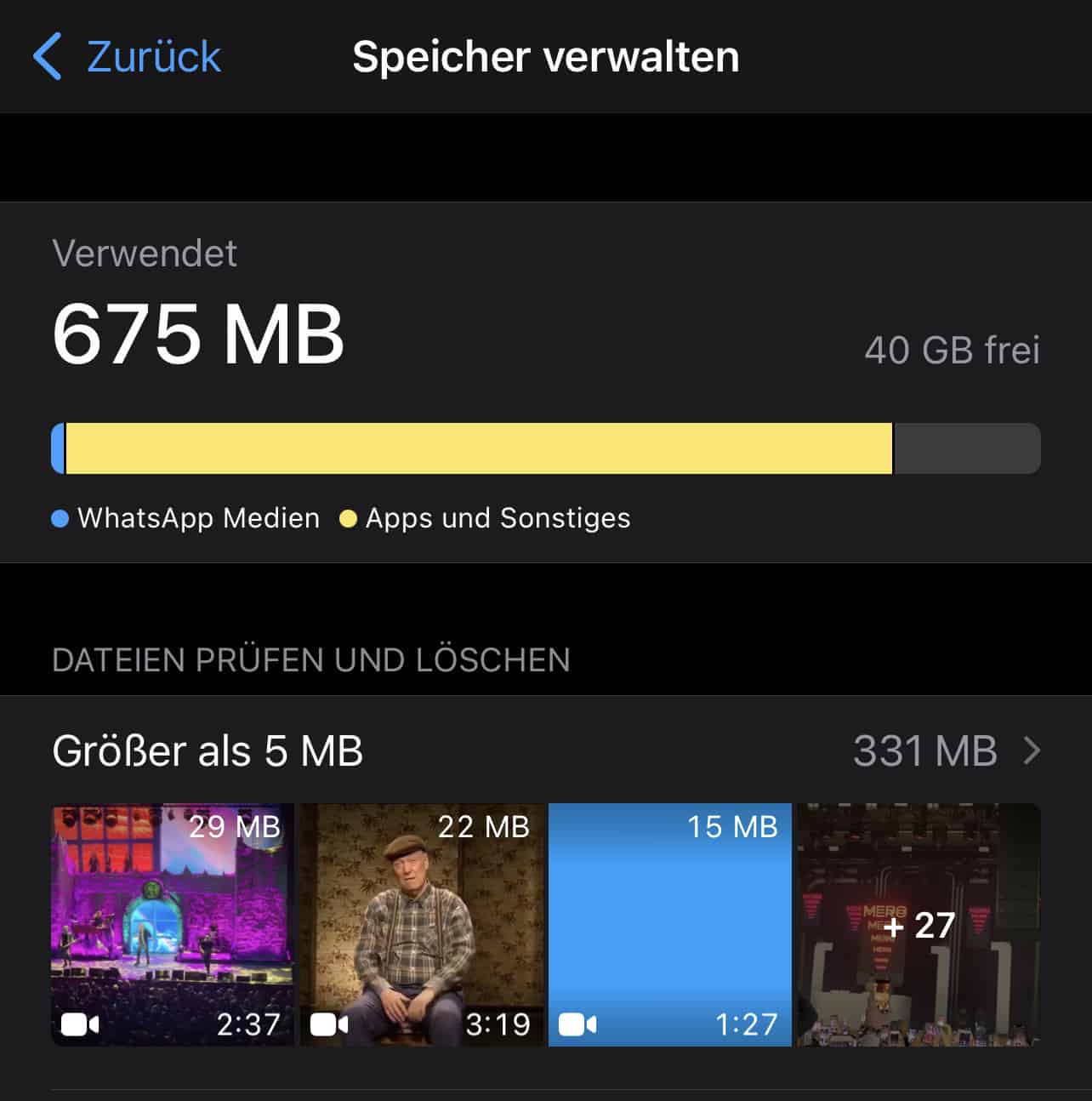1092x1101 pixels.
Task: Open the 29 MB concert video
Action: [173, 925]
